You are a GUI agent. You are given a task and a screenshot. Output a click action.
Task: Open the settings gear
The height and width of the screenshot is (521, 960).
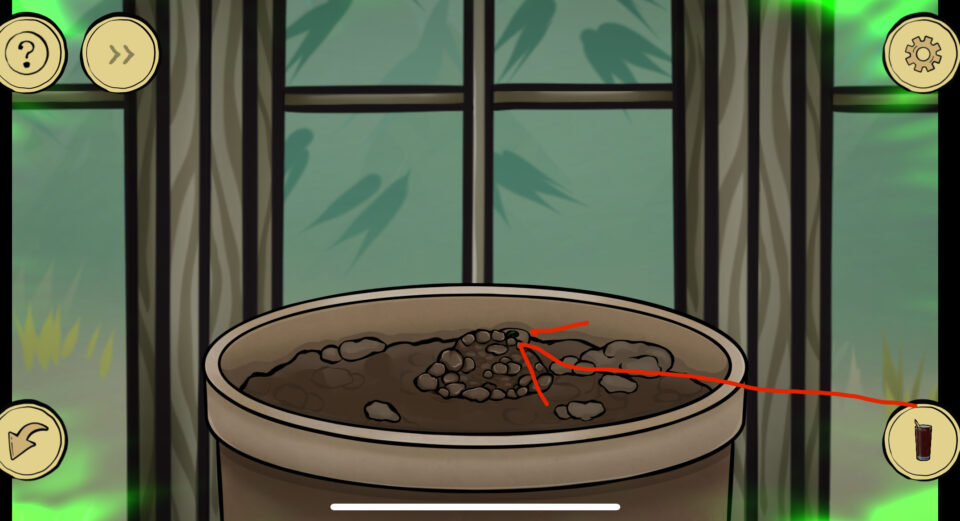[922, 54]
